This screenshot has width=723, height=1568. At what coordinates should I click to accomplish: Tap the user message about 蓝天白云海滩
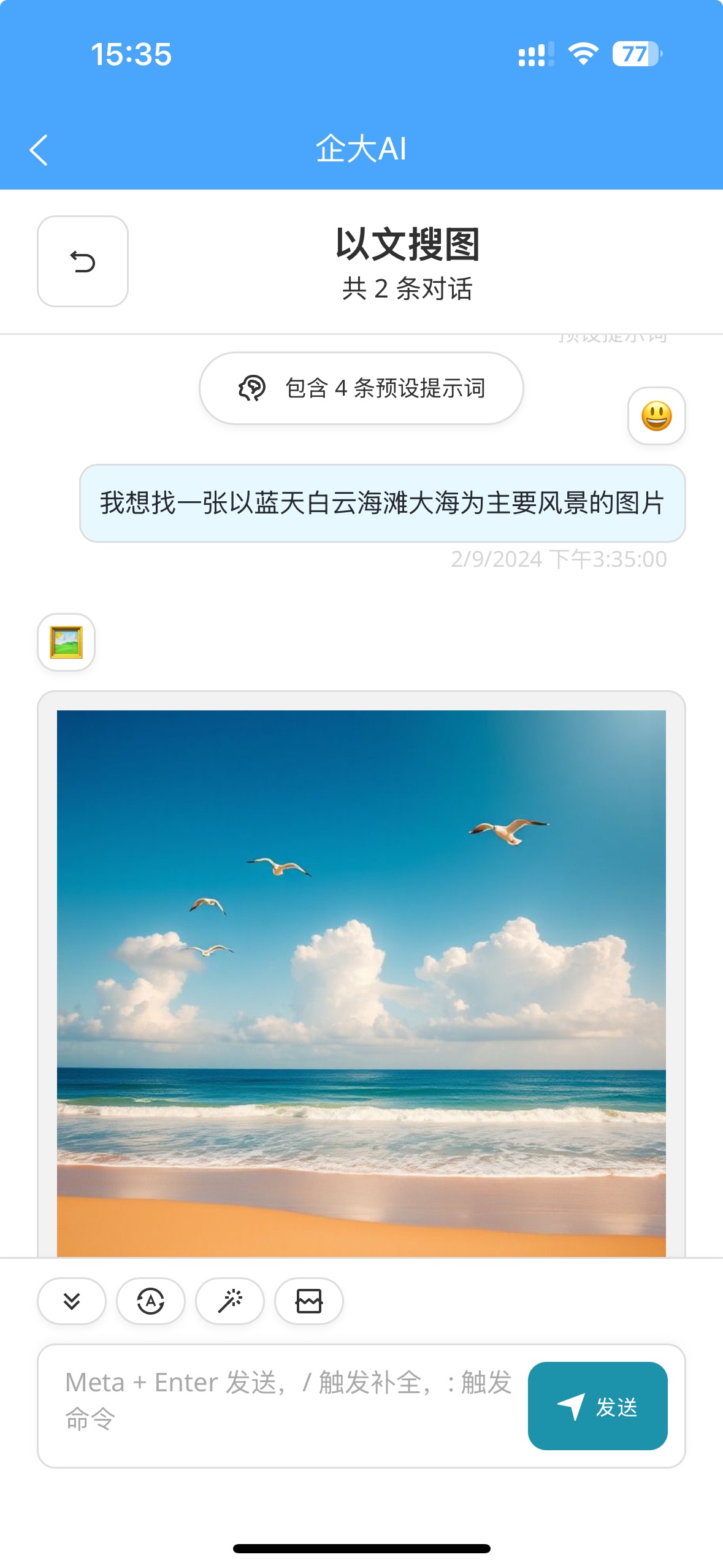(382, 503)
